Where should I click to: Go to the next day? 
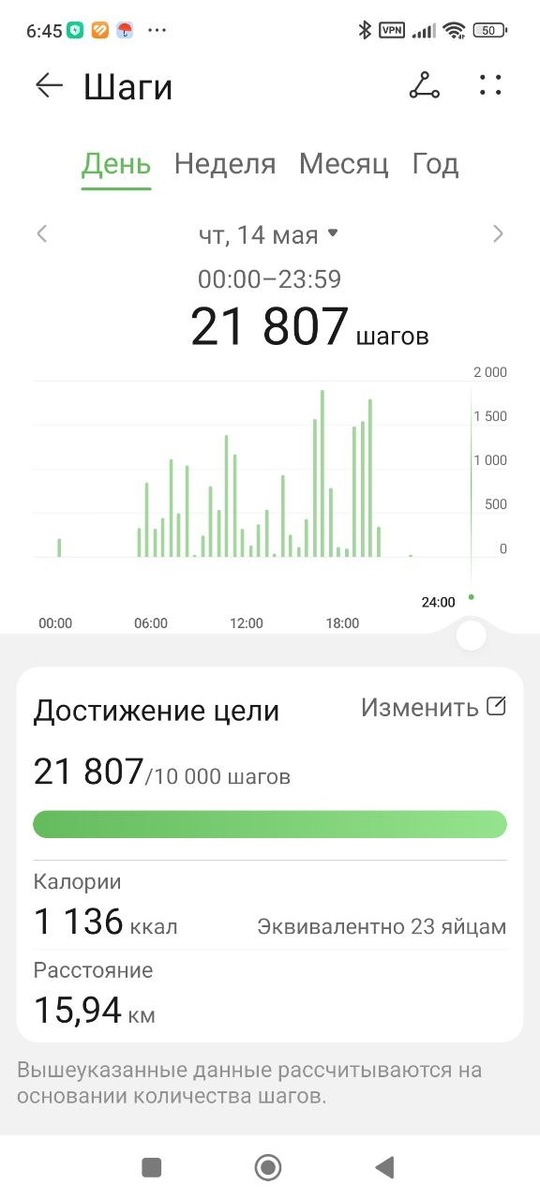click(x=498, y=234)
